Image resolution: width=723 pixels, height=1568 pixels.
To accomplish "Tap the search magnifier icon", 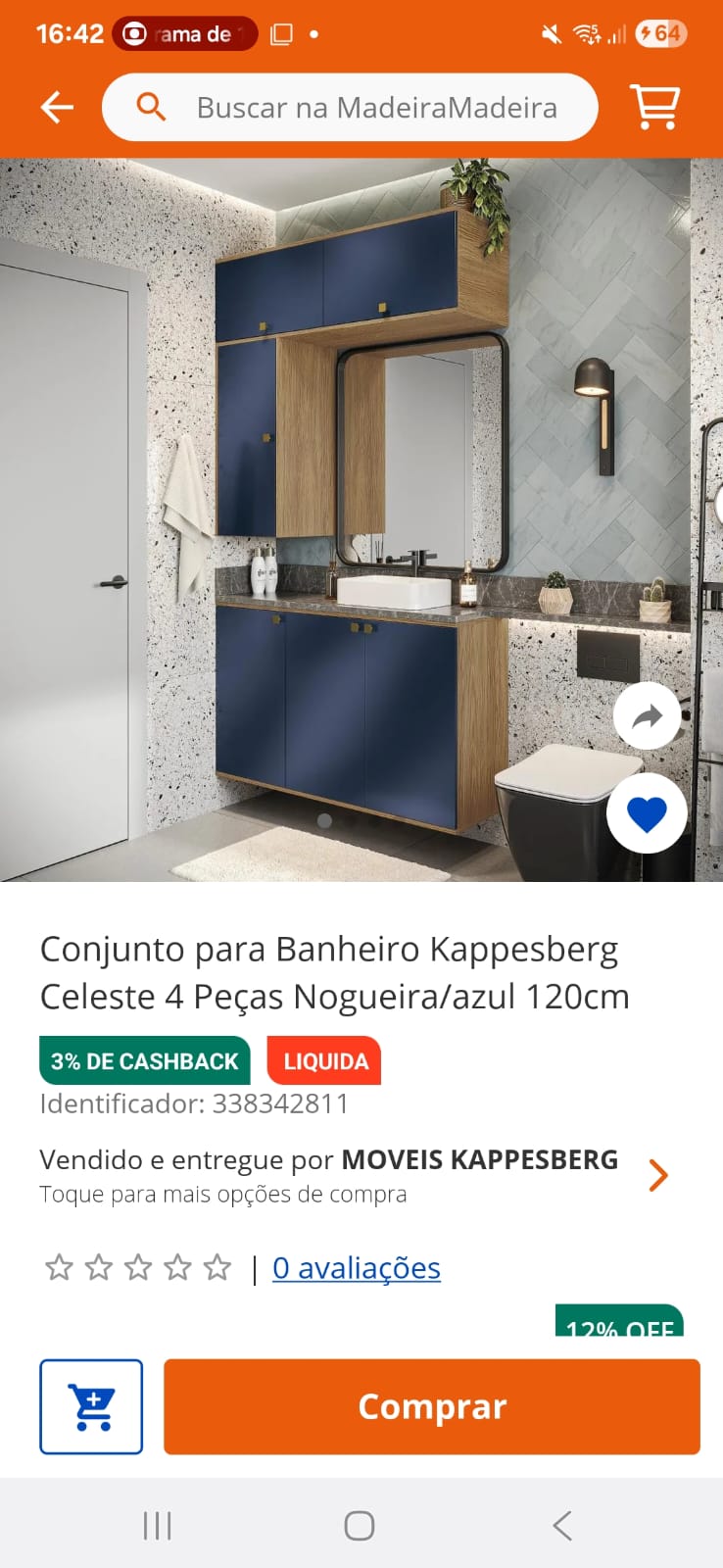I will tap(150, 107).
